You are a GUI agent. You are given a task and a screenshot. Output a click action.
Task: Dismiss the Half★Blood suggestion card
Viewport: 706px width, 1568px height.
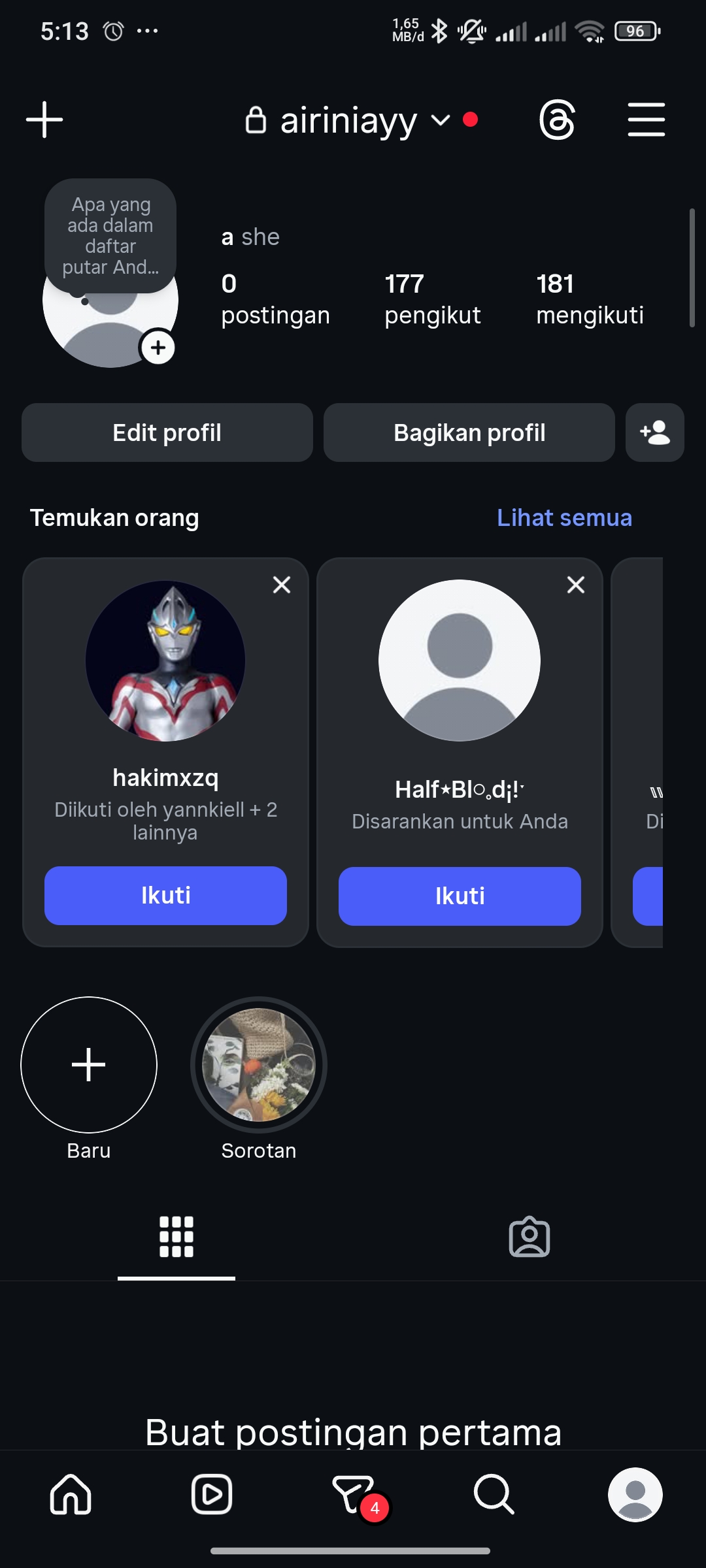click(576, 585)
